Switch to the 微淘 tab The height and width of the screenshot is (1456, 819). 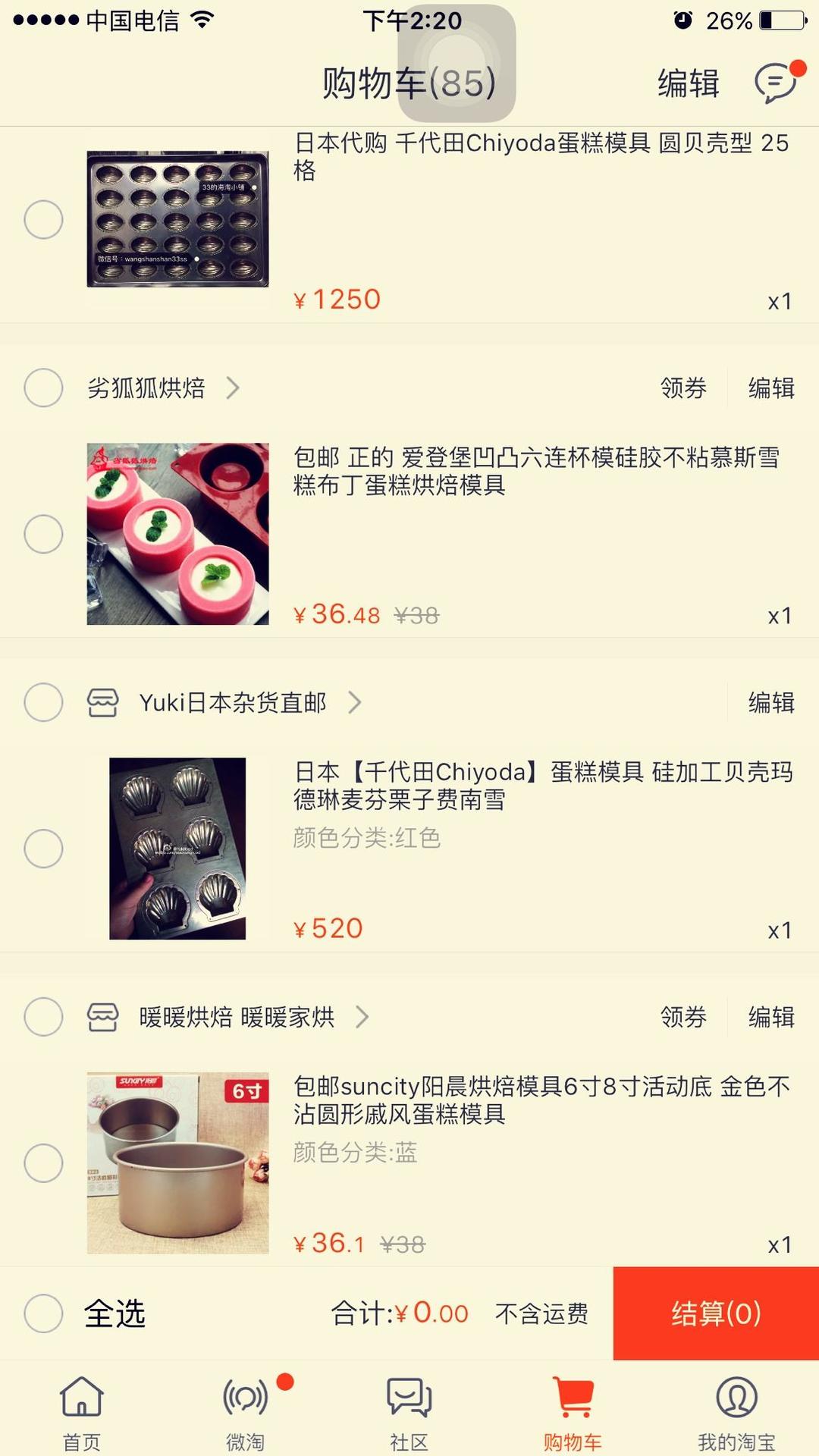(245, 1411)
